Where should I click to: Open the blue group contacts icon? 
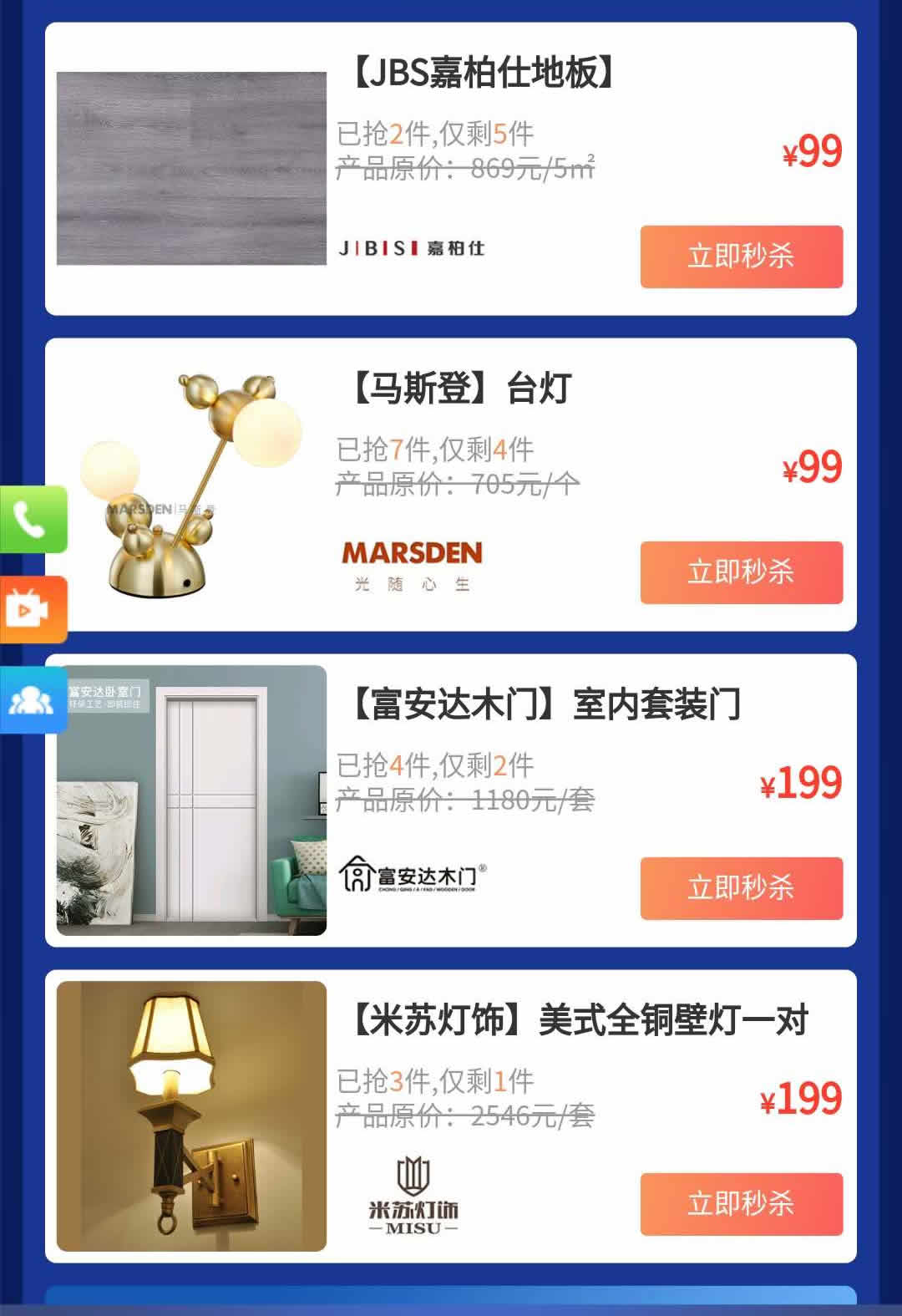click(32, 700)
